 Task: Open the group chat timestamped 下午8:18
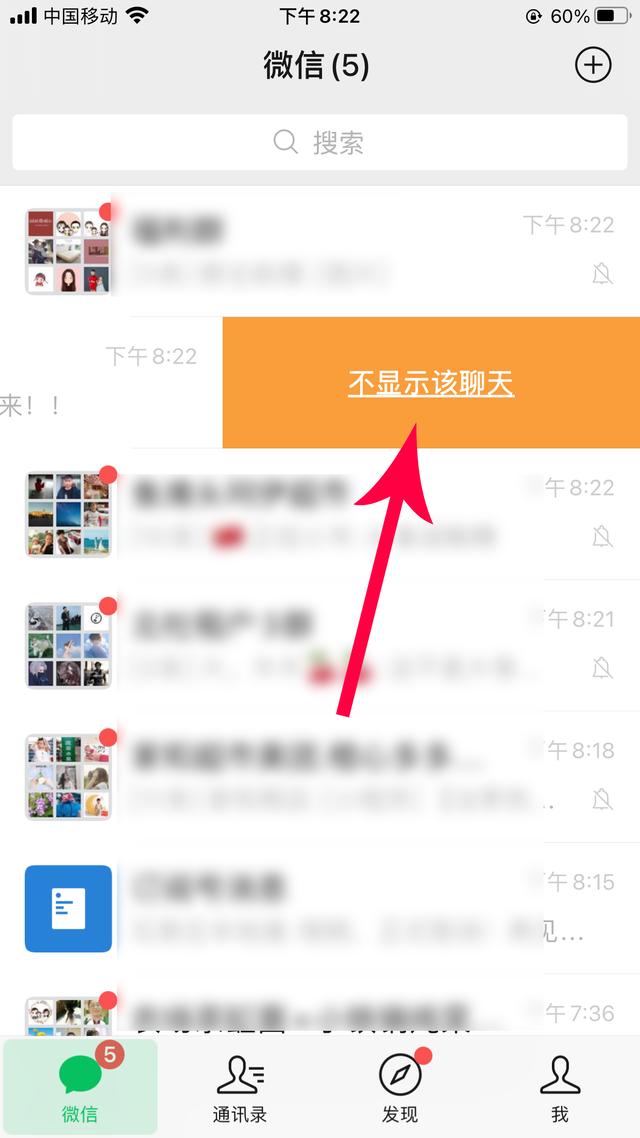[x=320, y=777]
